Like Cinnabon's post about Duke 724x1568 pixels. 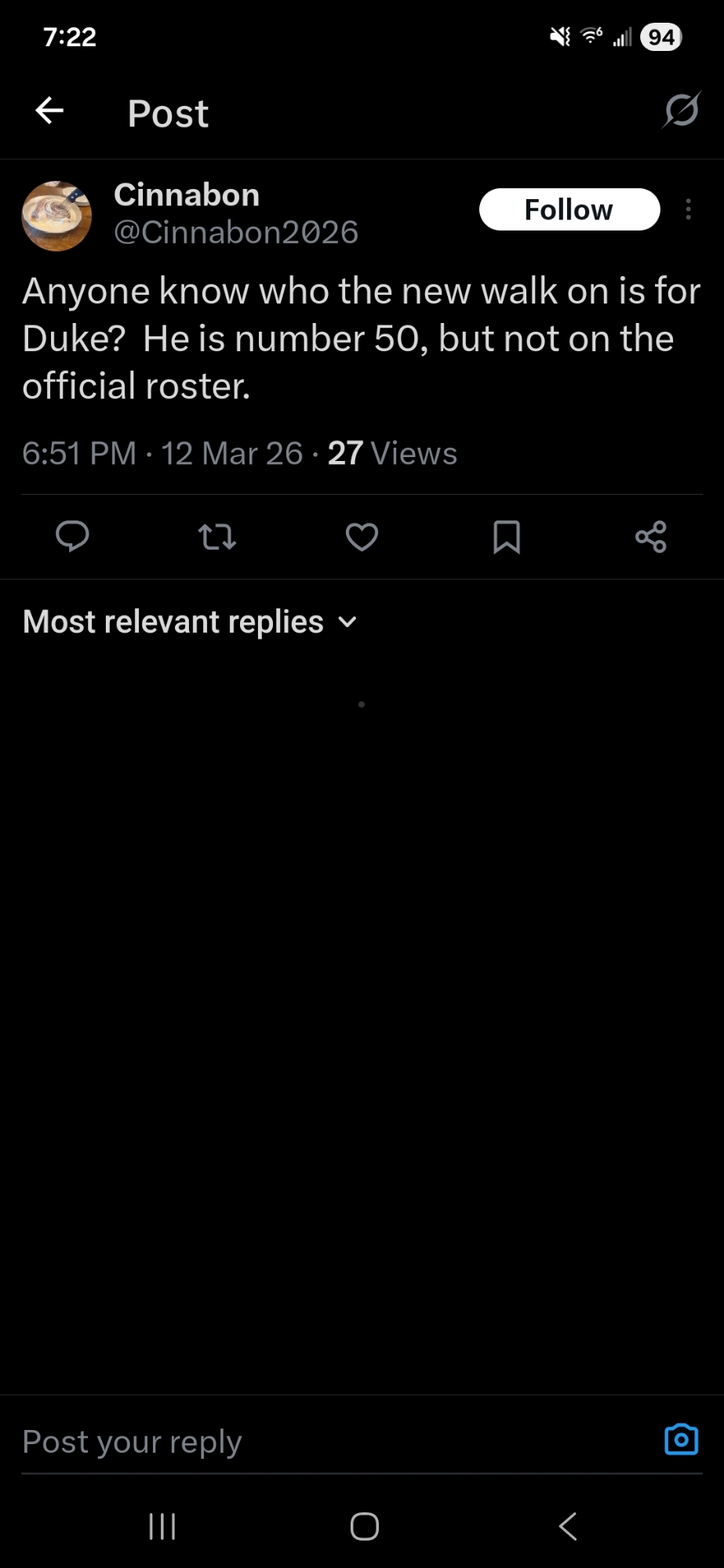(362, 537)
